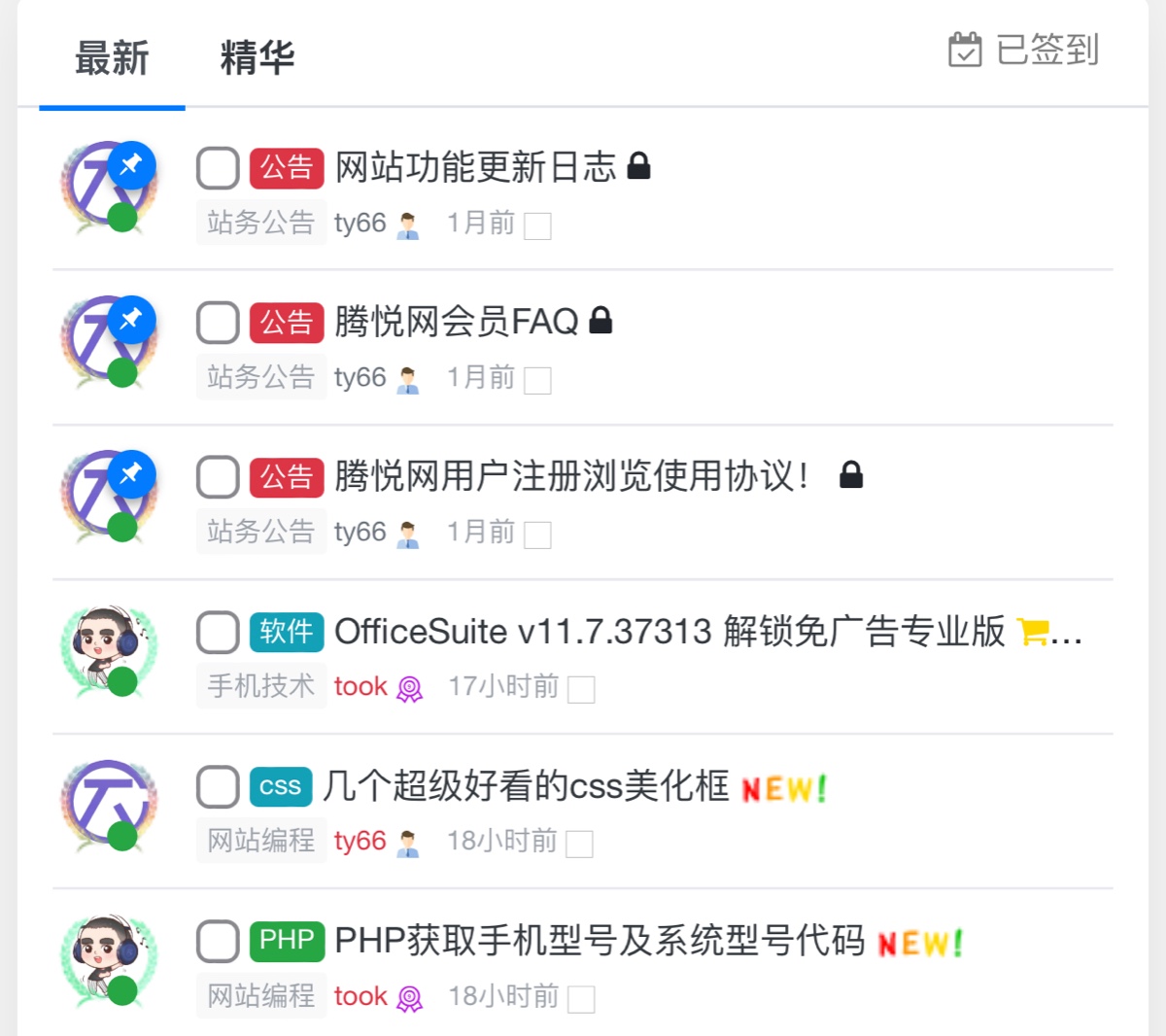Select the 最新 tab
Viewport: 1166px width, 1036px height.
coord(112,58)
